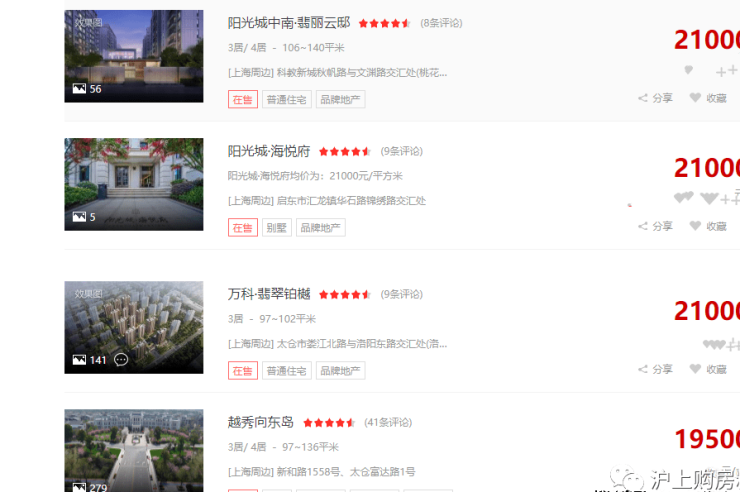Open the 万科·翡翠铂樾 listing title

tap(269, 294)
